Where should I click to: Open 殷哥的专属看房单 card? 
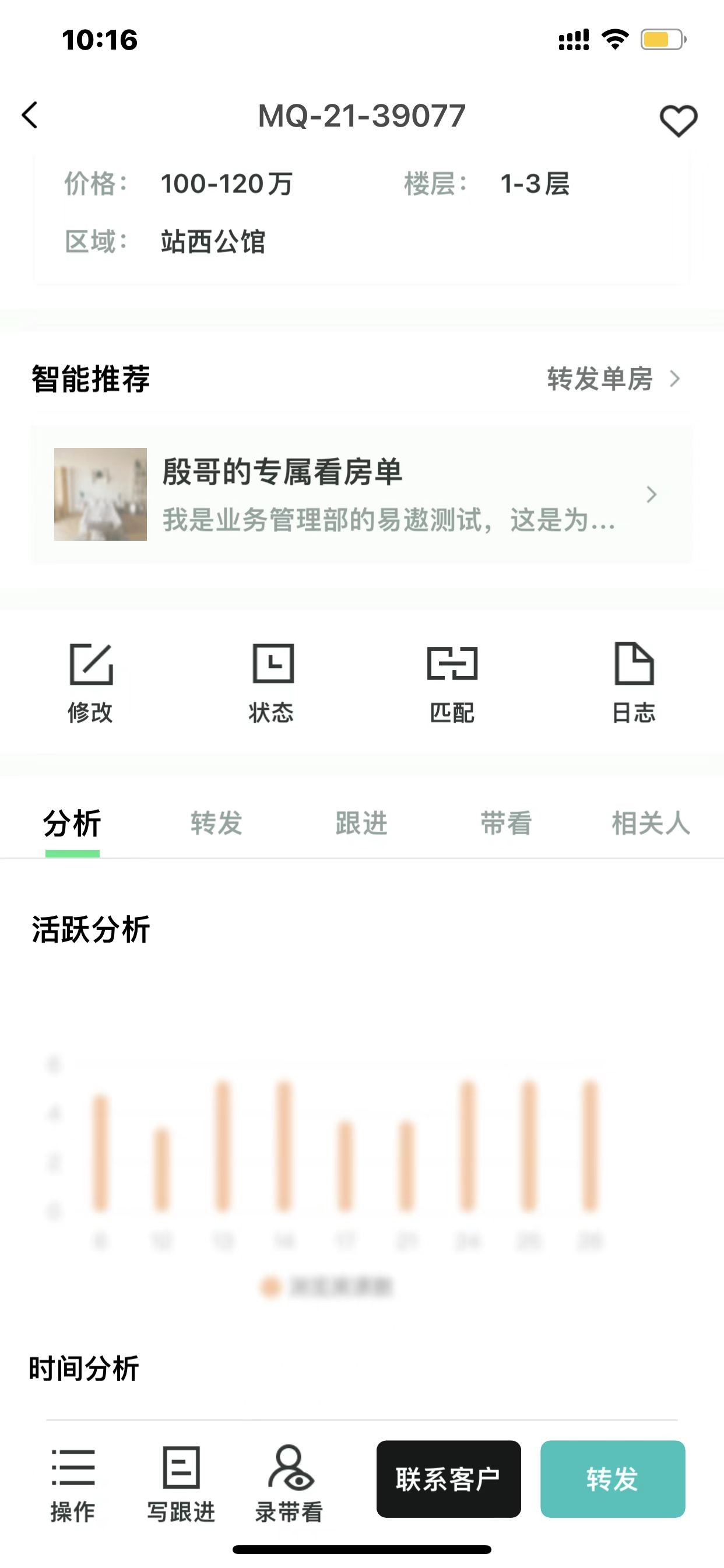coord(361,494)
